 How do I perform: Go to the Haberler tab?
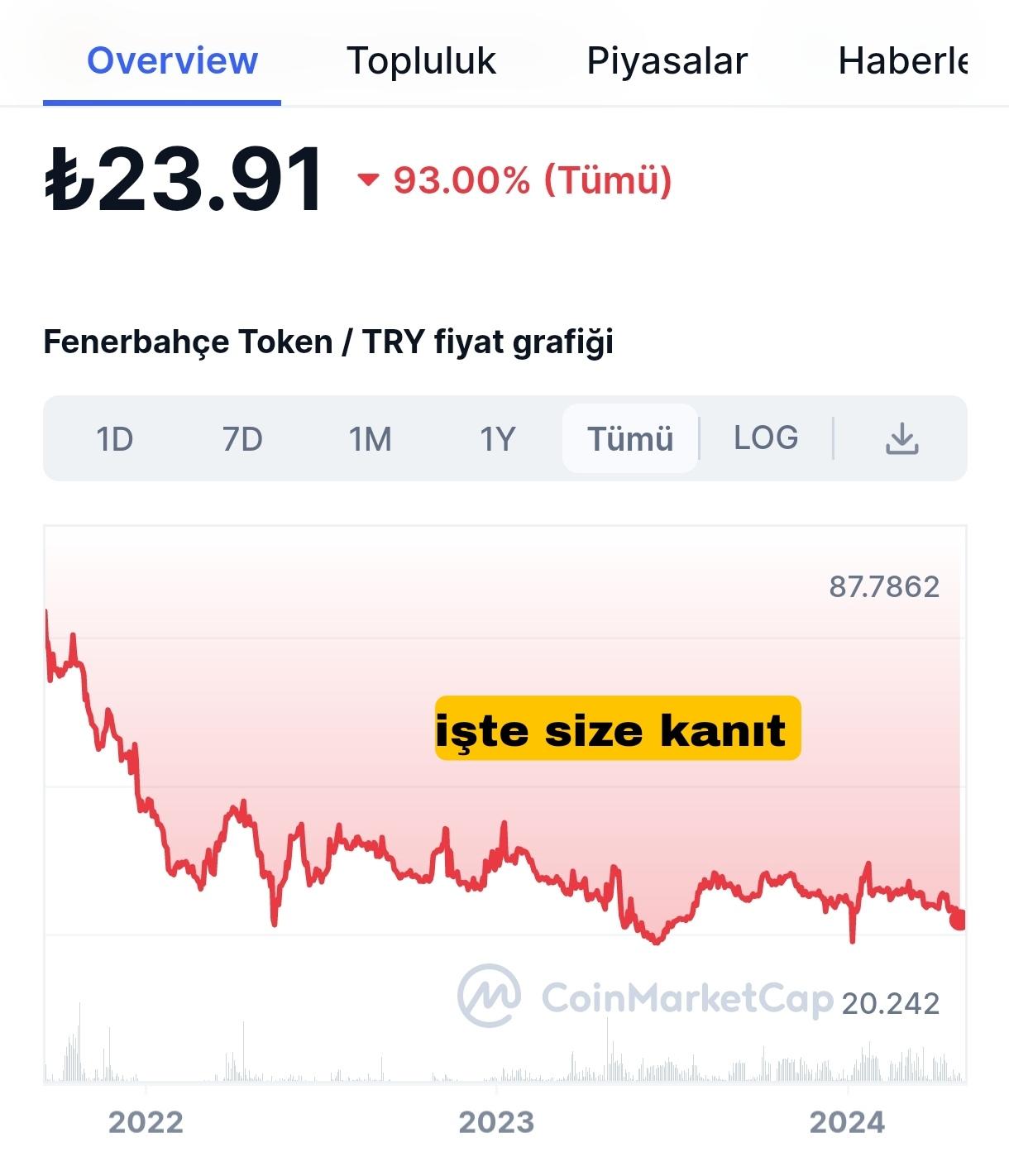click(x=903, y=61)
